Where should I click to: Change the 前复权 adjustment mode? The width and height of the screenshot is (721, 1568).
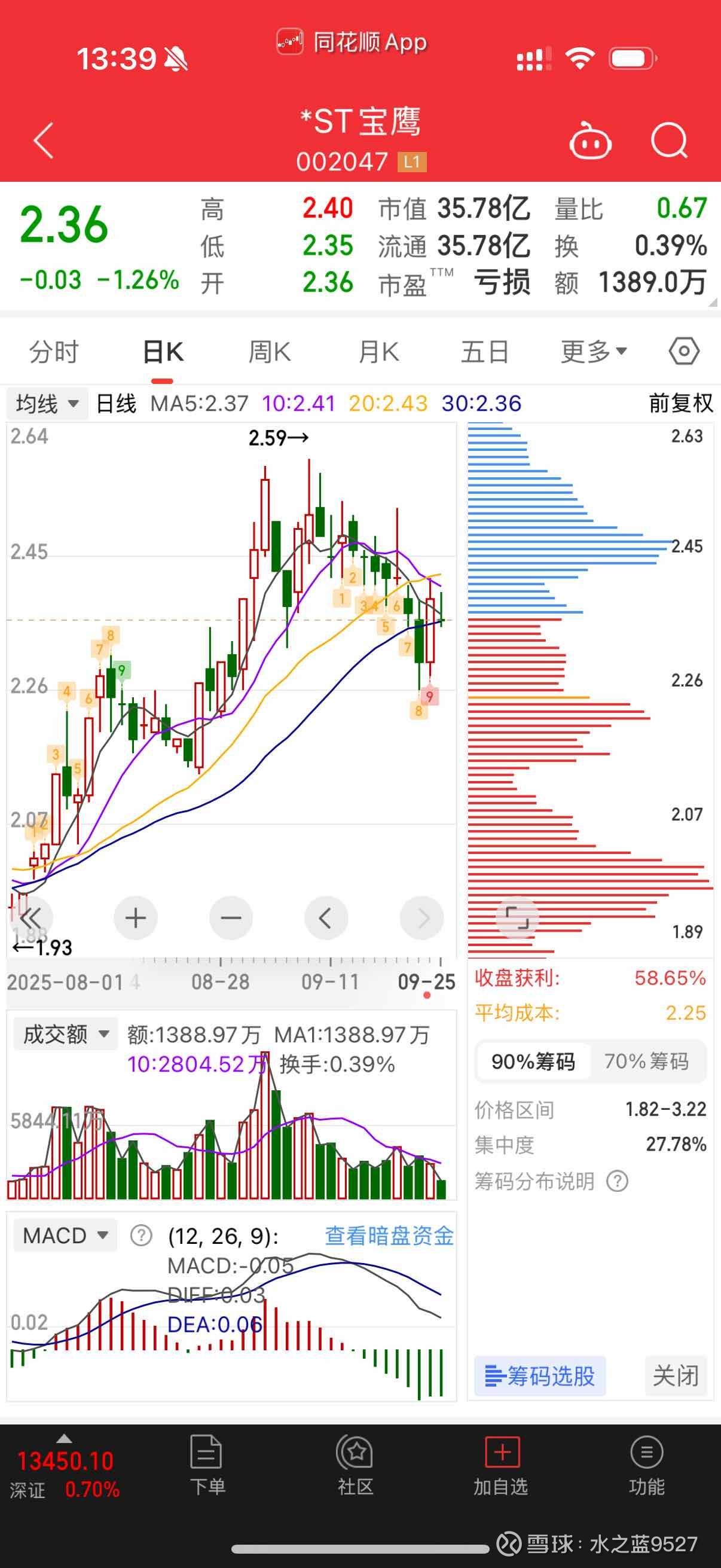[680, 403]
